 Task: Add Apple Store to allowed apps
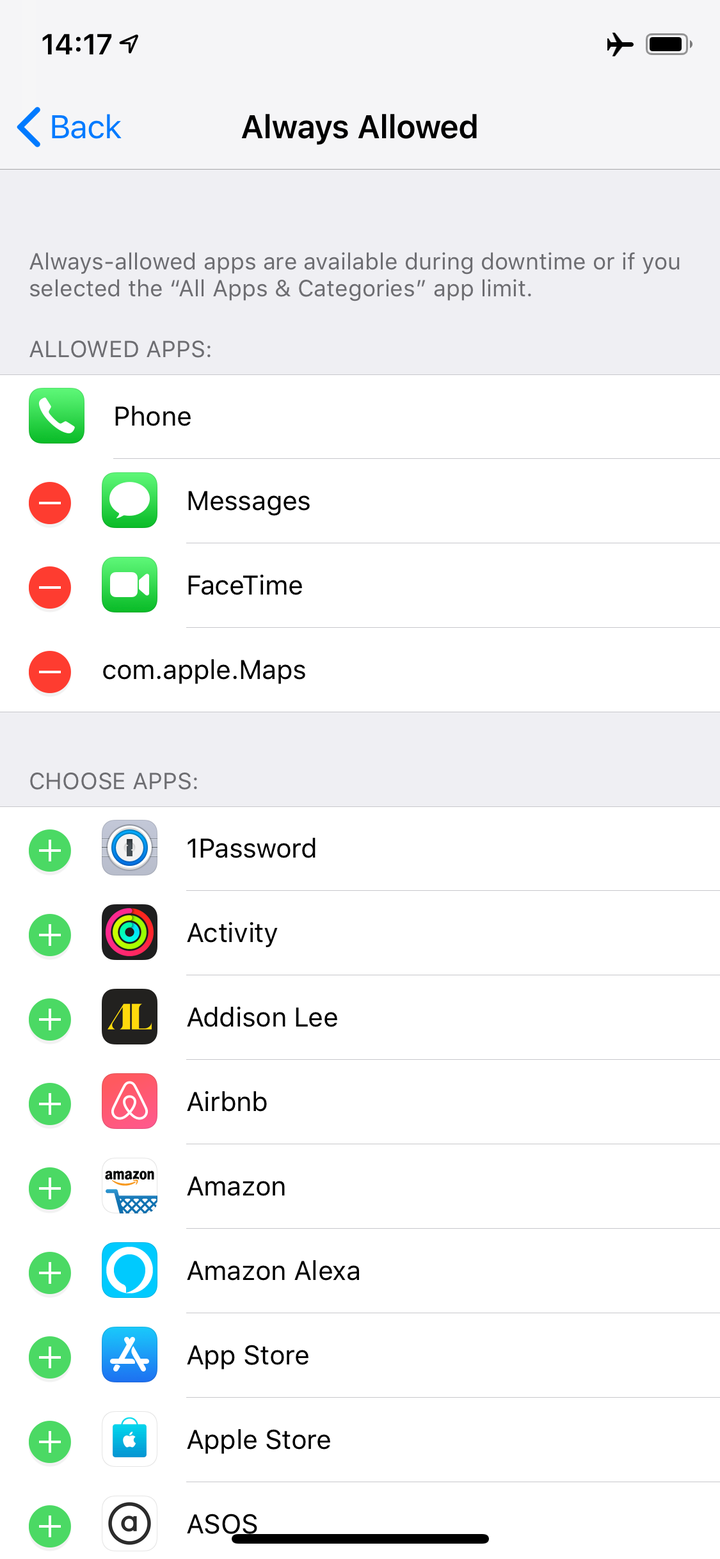pos(50,1441)
